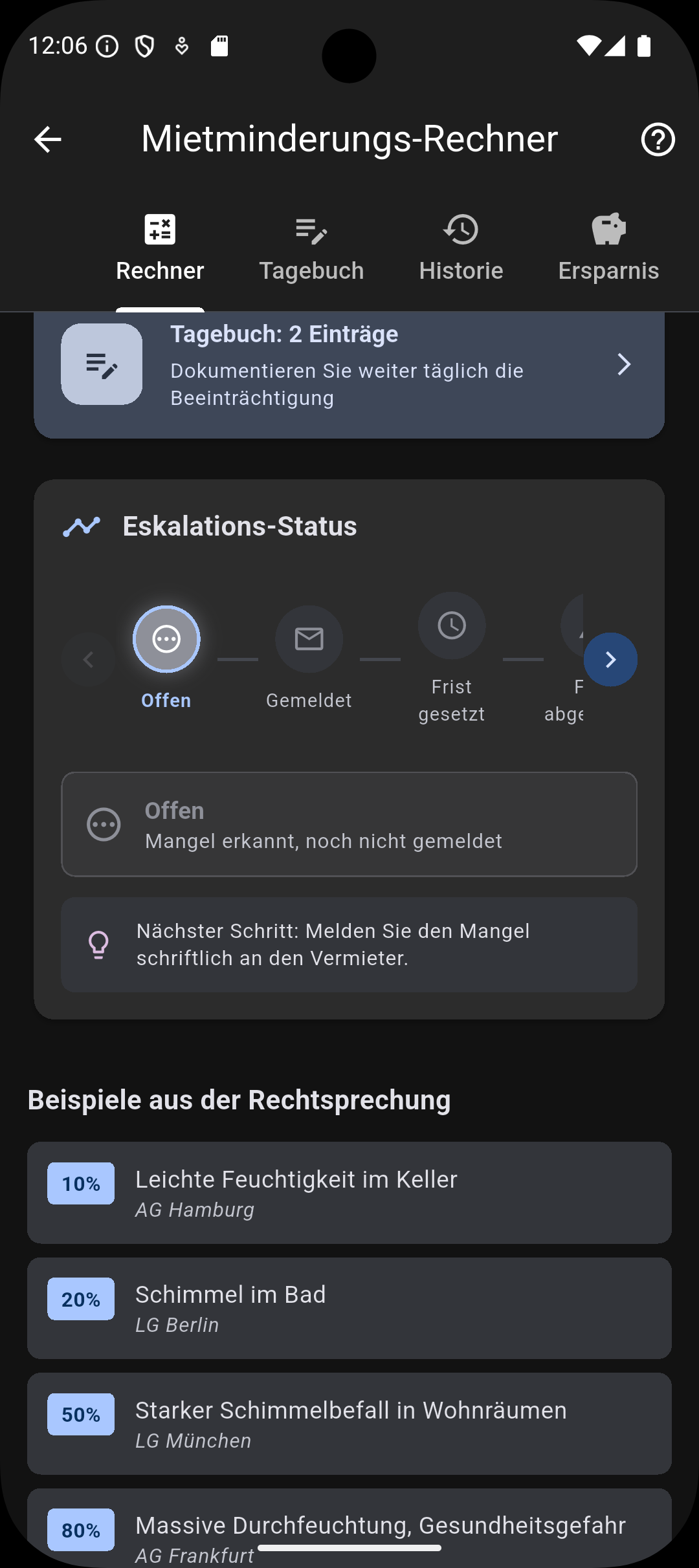
Task: Click the Frist gesetzt clock icon
Action: [452, 626]
